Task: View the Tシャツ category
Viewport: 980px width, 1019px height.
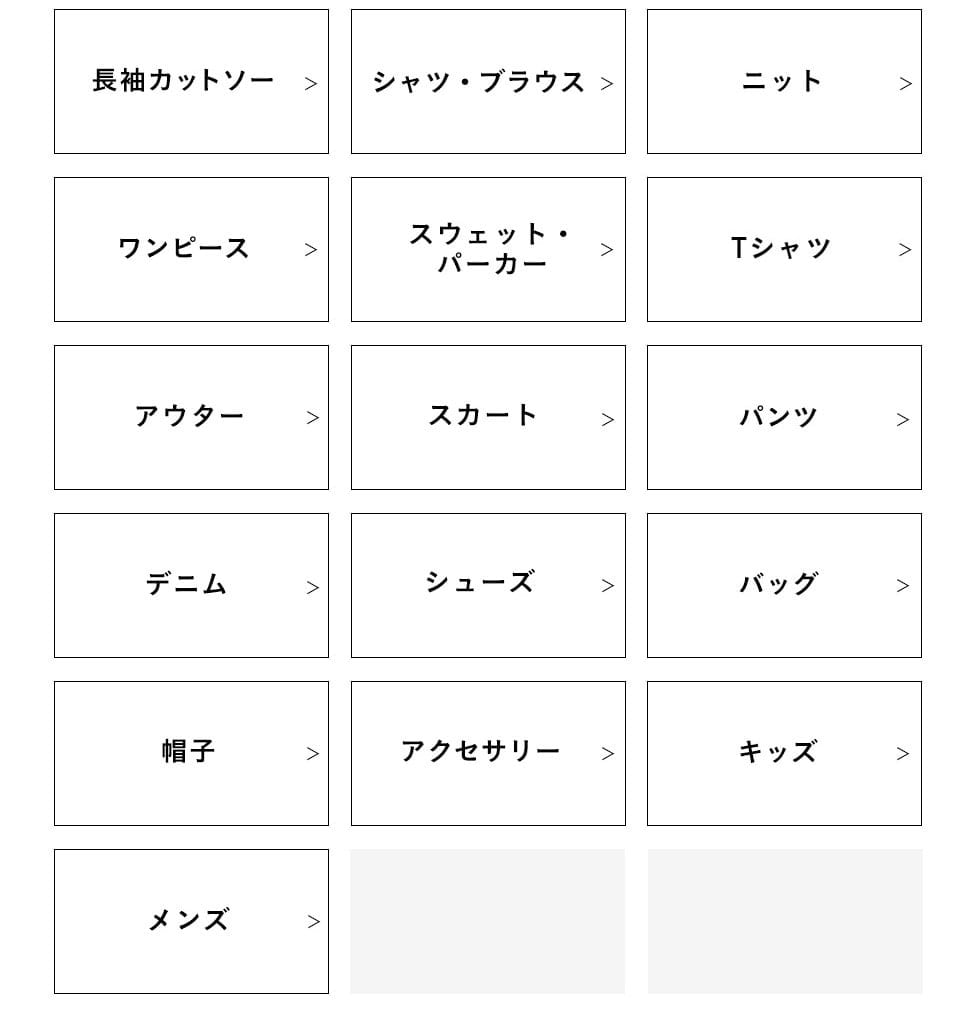Action: (x=784, y=250)
